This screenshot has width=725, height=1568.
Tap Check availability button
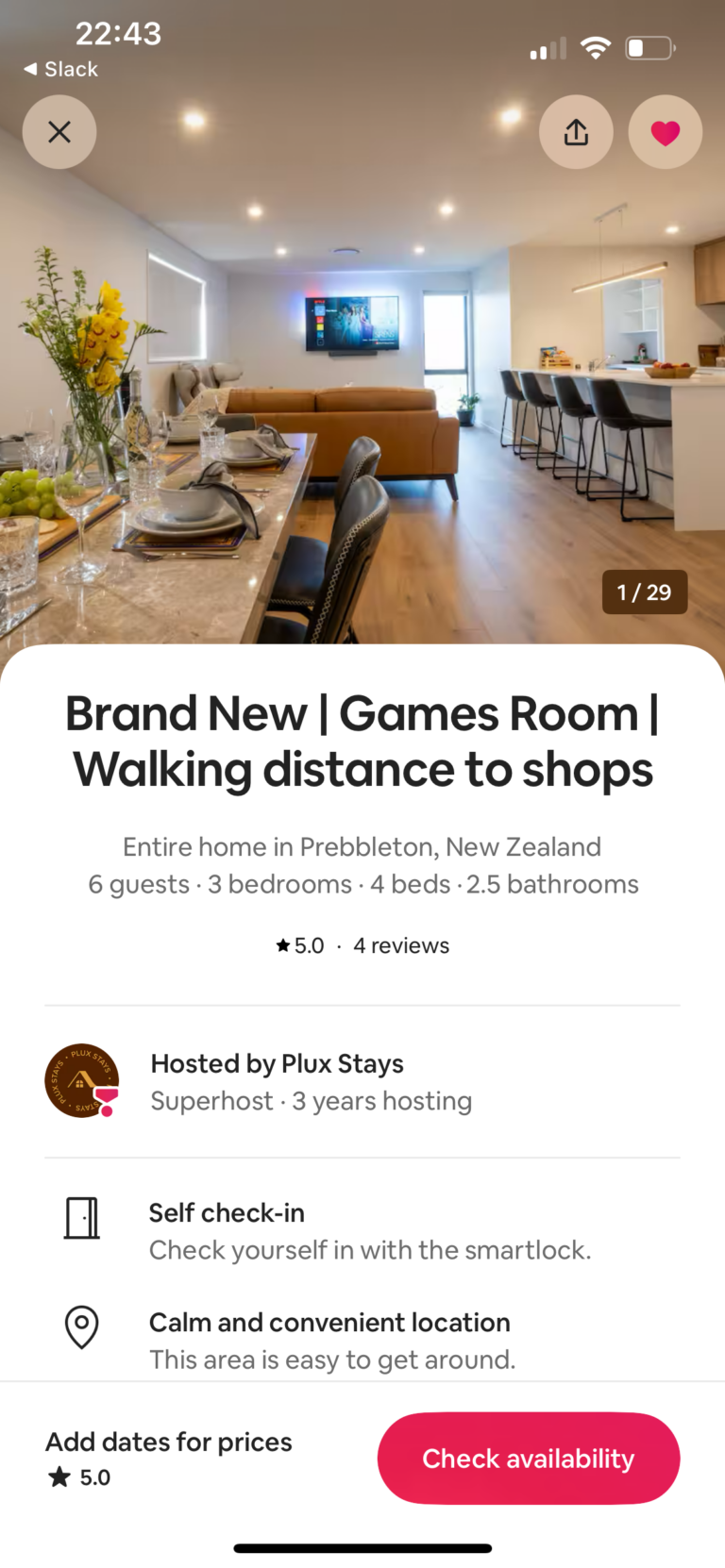point(528,1458)
